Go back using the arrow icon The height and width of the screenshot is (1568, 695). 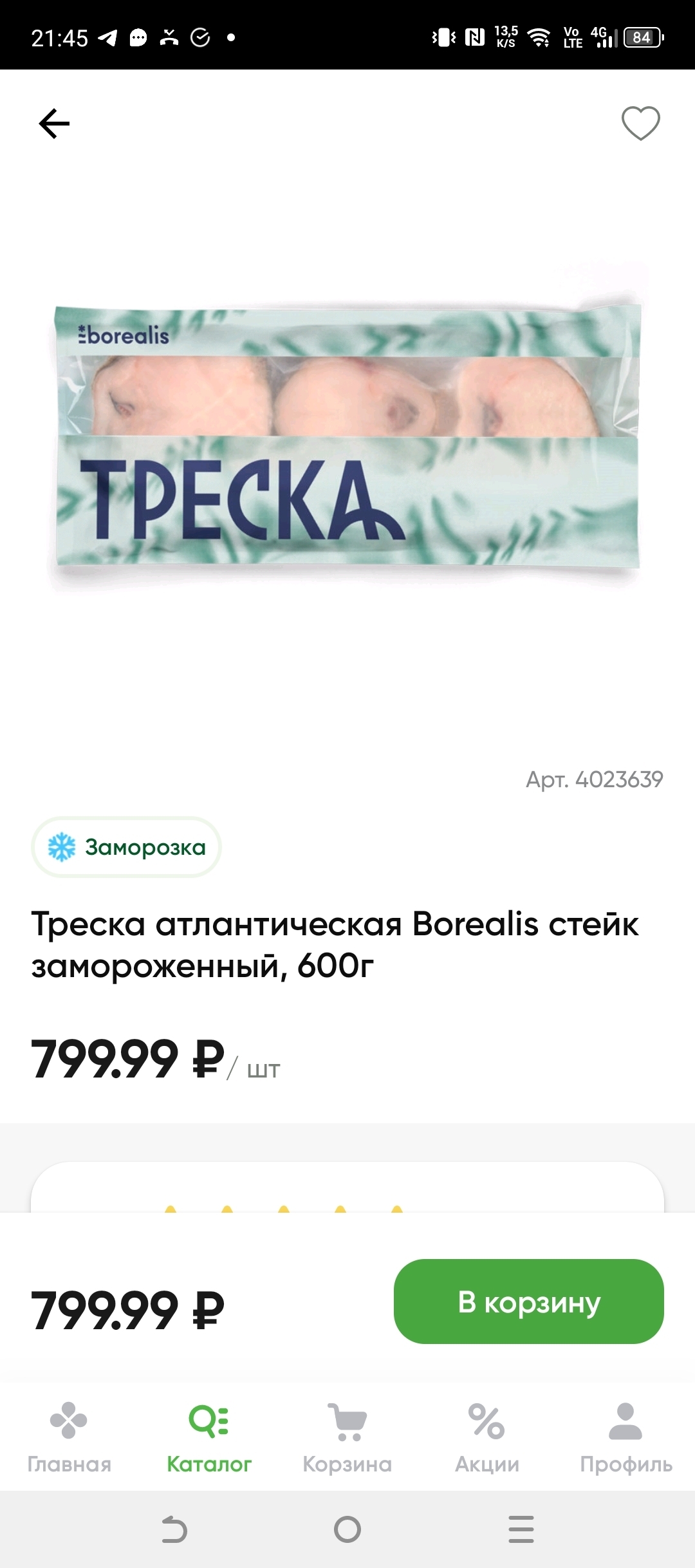coord(54,124)
